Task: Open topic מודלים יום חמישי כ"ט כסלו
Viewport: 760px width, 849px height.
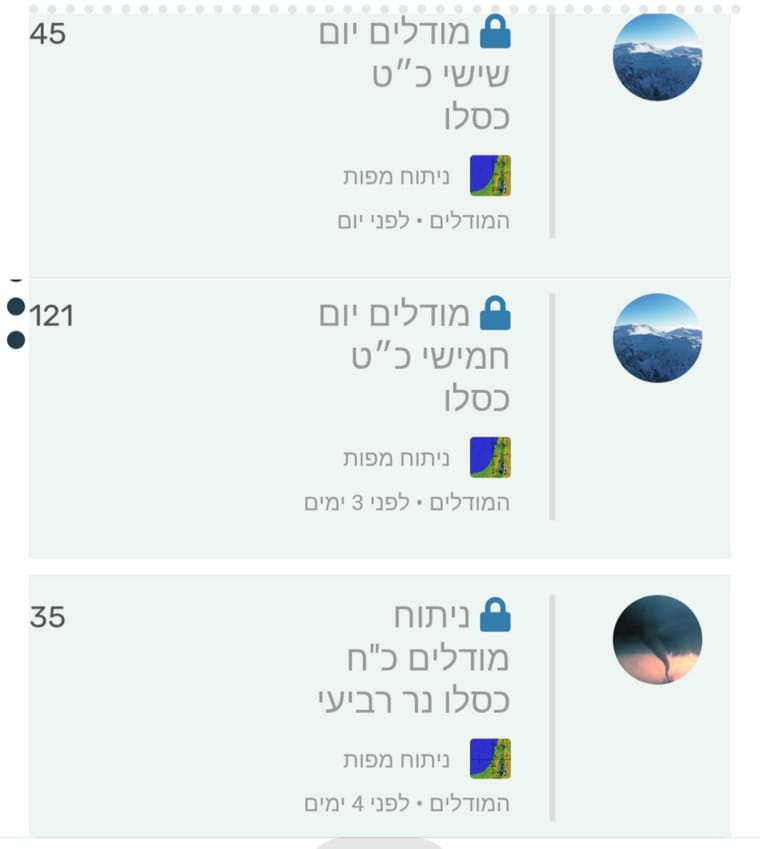Action: pyautogui.click(x=415, y=357)
